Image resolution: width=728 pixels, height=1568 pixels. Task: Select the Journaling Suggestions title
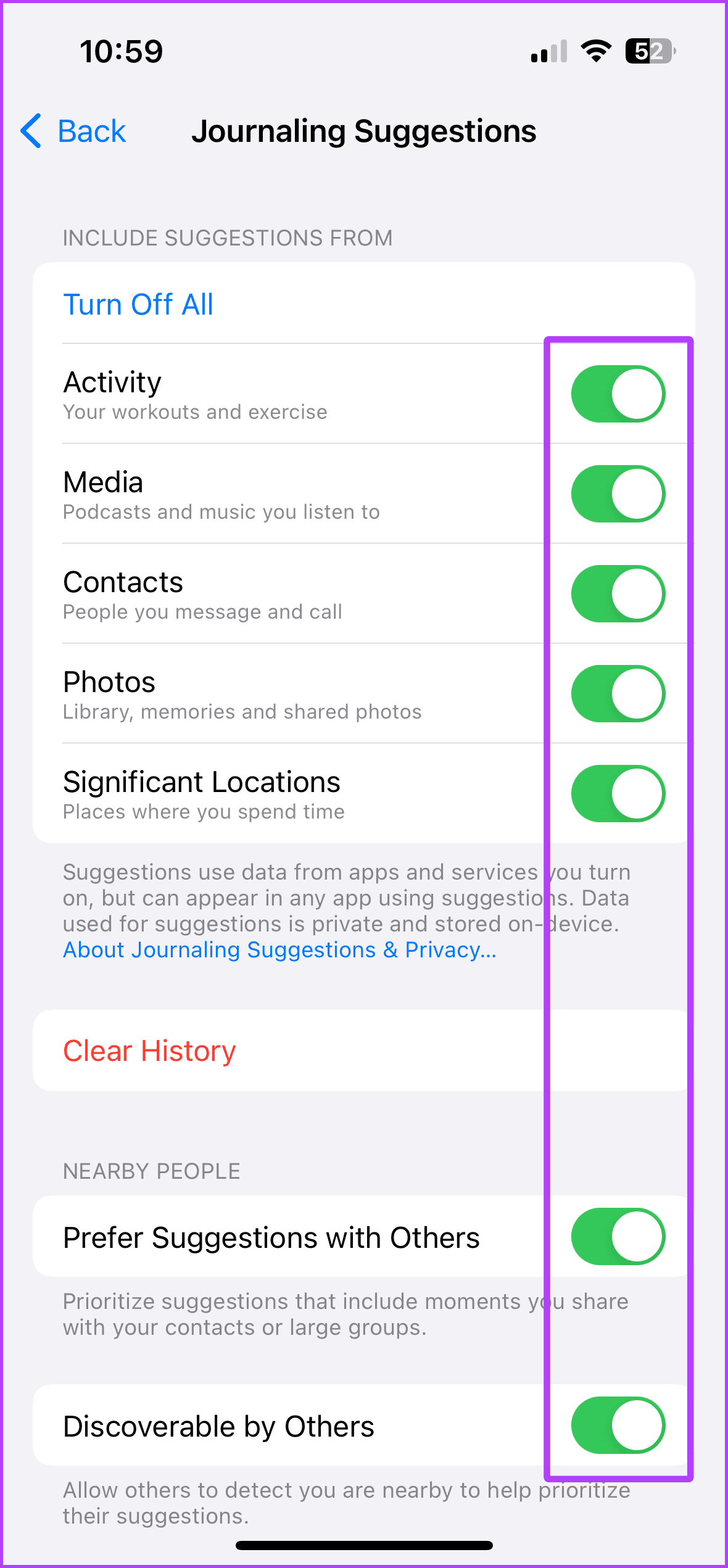[364, 131]
